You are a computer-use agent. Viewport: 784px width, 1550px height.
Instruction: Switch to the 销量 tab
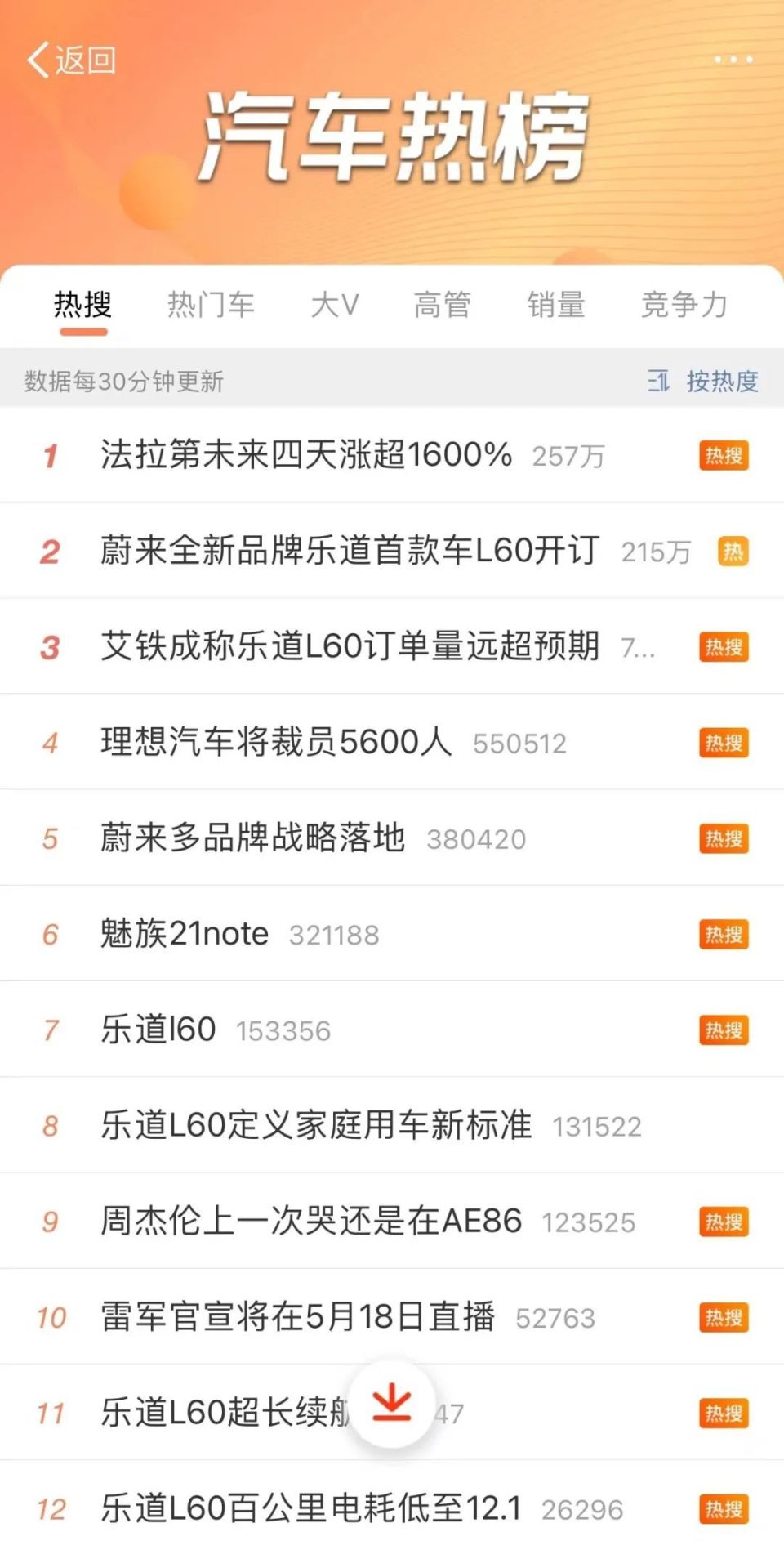point(557,306)
